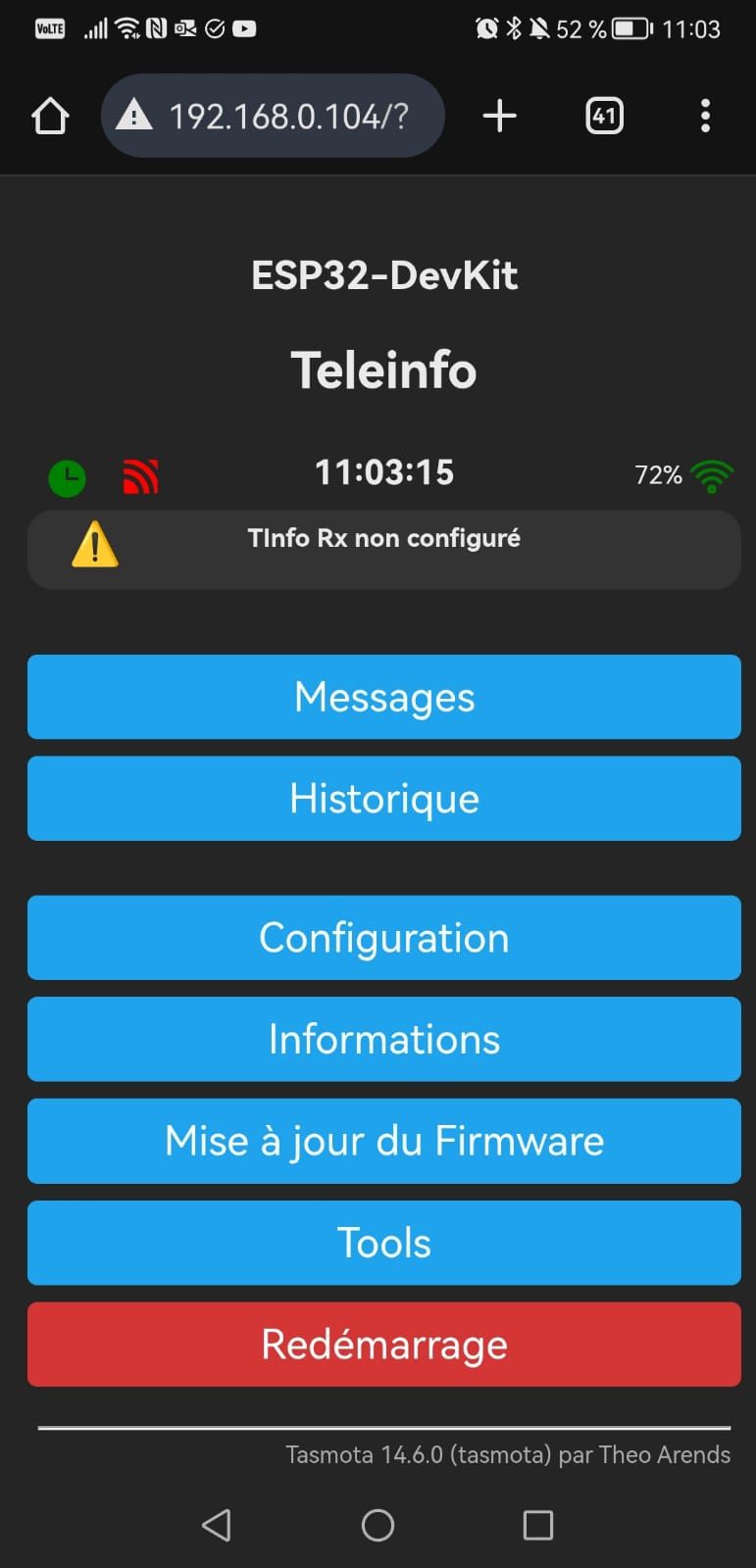Go to the browser home page
Image resolution: width=756 pixels, height=1568 pixels.
point(50,116)
